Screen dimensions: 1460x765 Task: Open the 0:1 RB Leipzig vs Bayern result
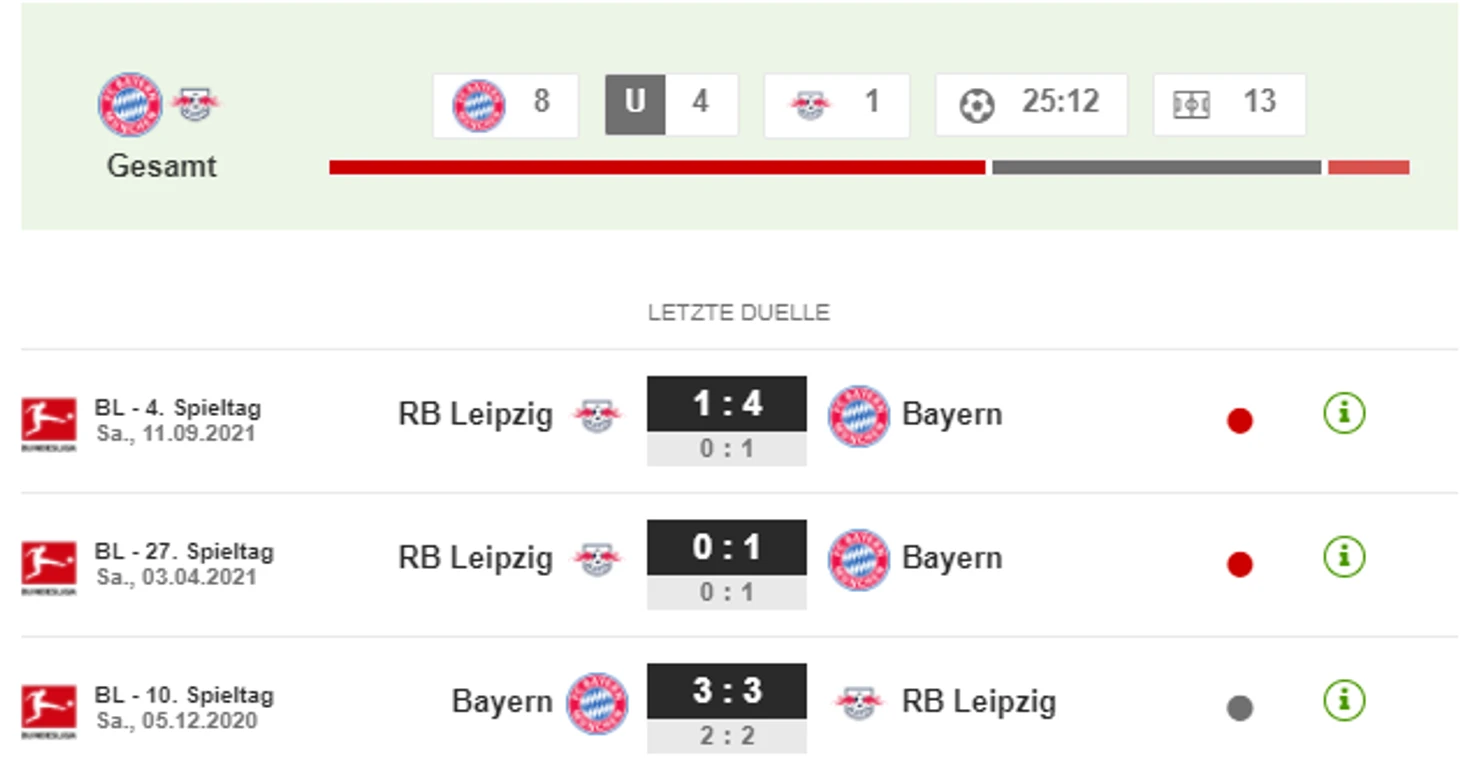coord(726,547)
